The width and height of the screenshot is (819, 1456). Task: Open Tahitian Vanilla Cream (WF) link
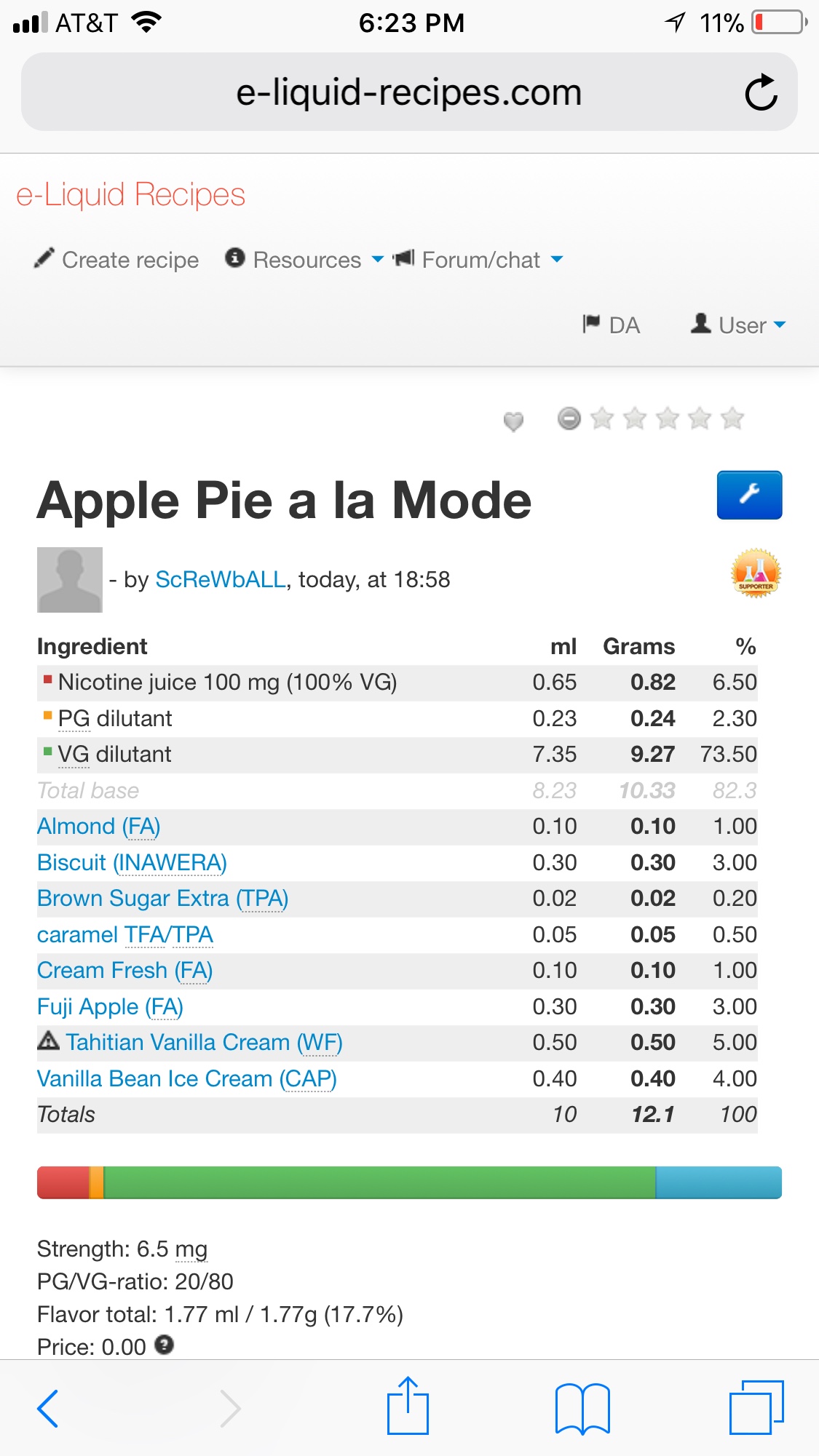pyautogui.click(x=203, y=1043)
